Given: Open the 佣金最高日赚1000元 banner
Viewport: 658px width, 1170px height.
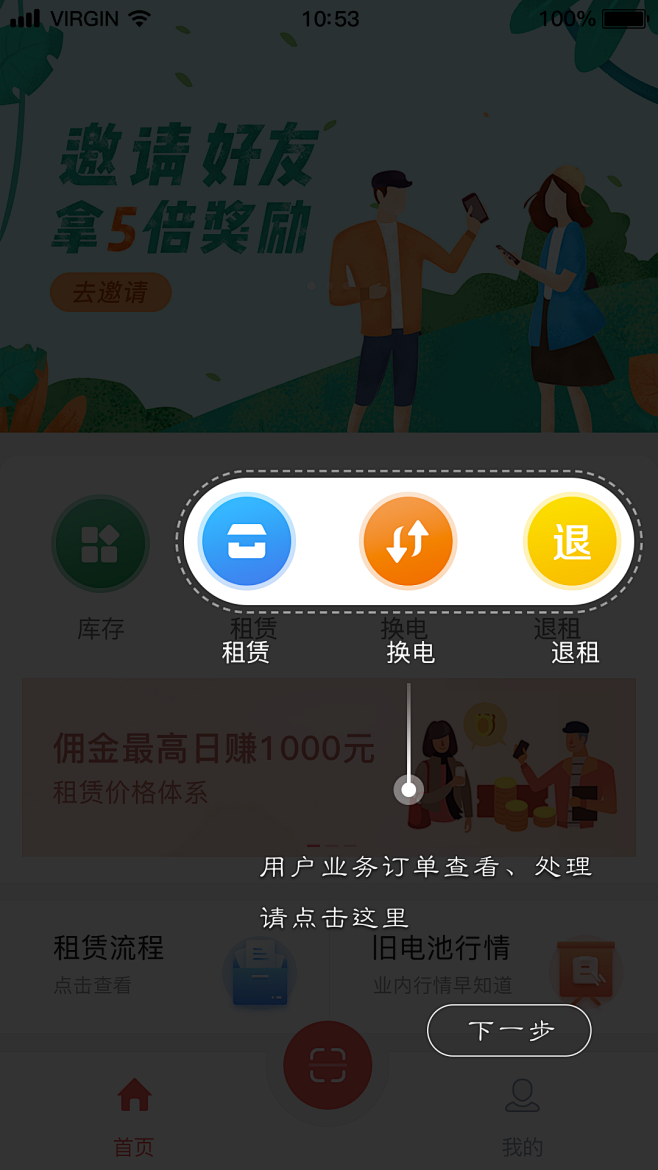Looking at the screenshot, I should click(329, 766).
